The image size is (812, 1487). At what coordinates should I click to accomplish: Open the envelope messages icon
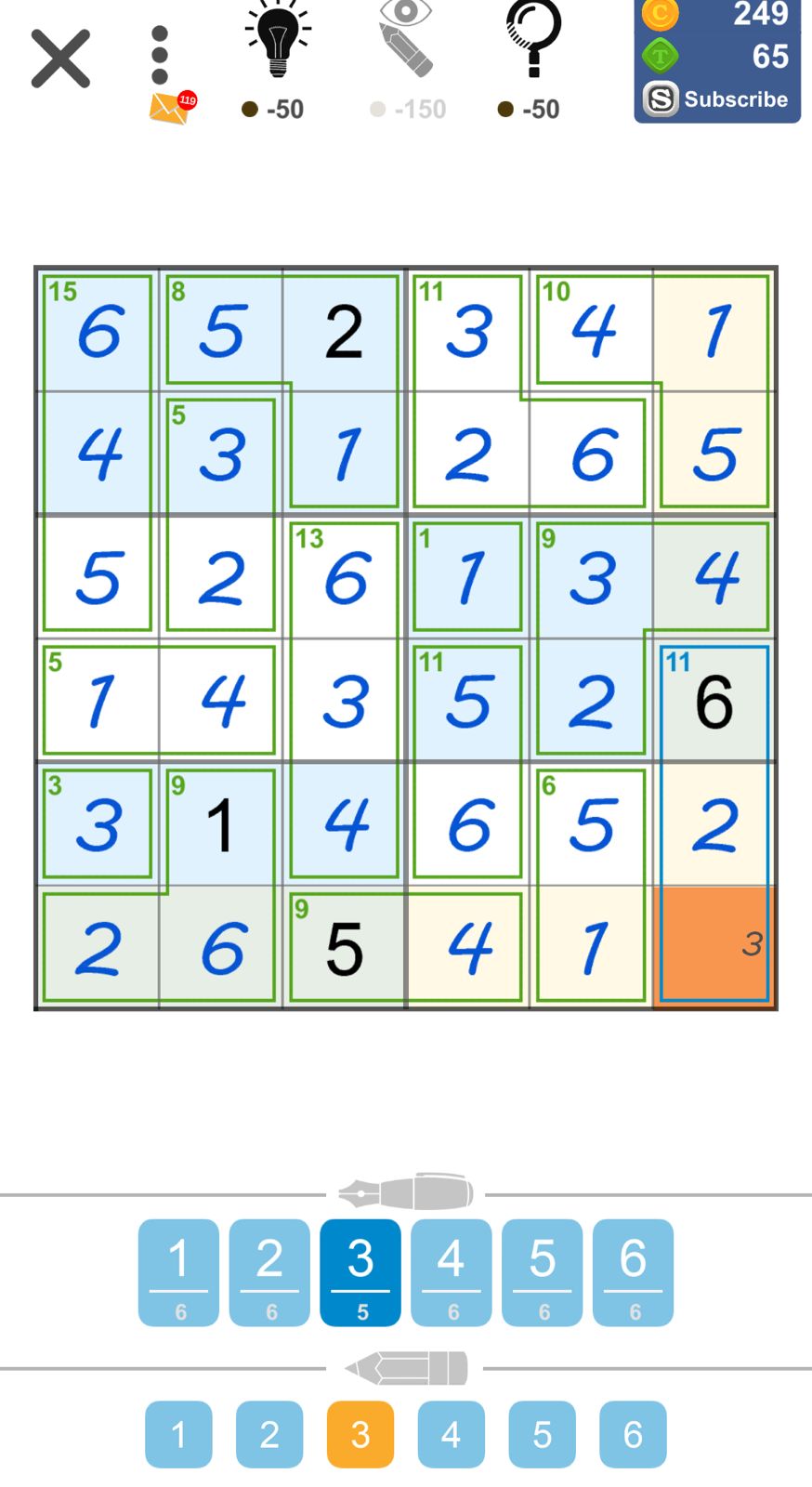[x=170, y=109]
